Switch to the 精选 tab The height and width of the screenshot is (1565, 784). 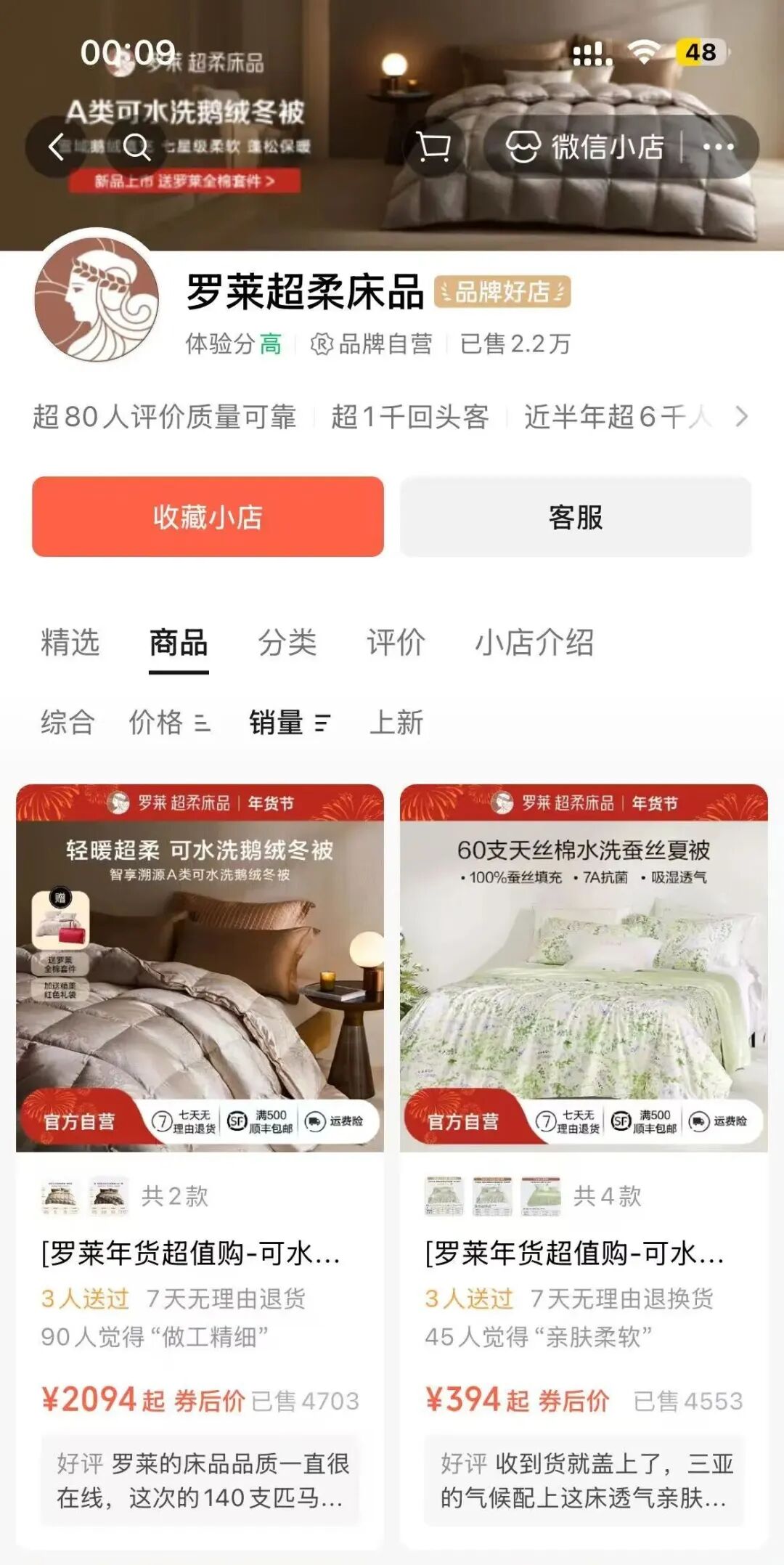tap(70, 643)
